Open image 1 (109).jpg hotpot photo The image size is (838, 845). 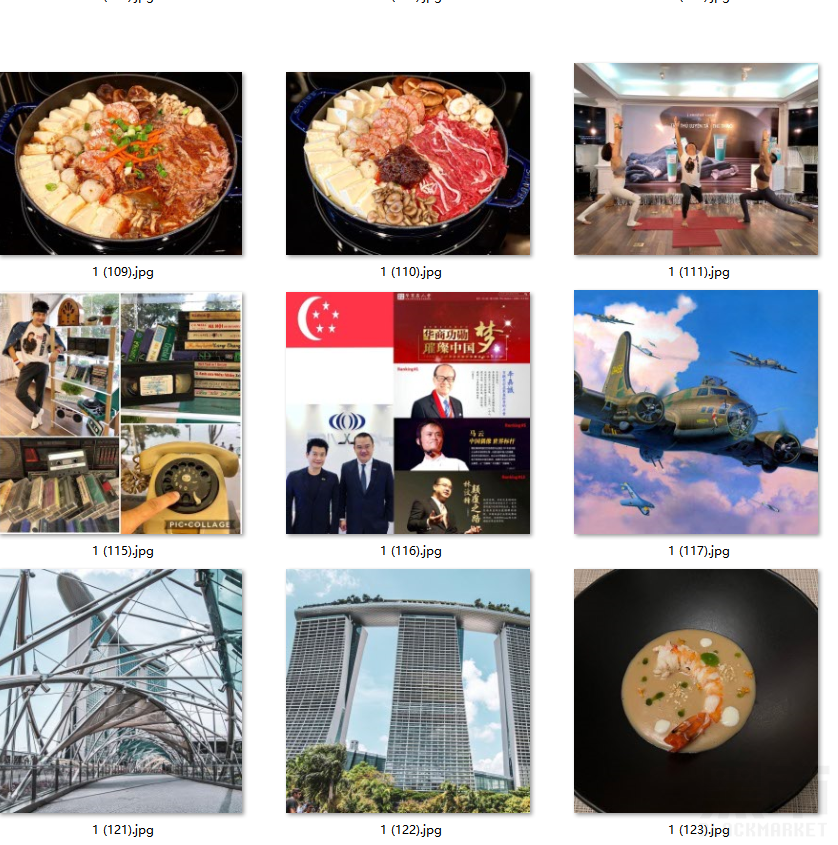tap(121, 163)
